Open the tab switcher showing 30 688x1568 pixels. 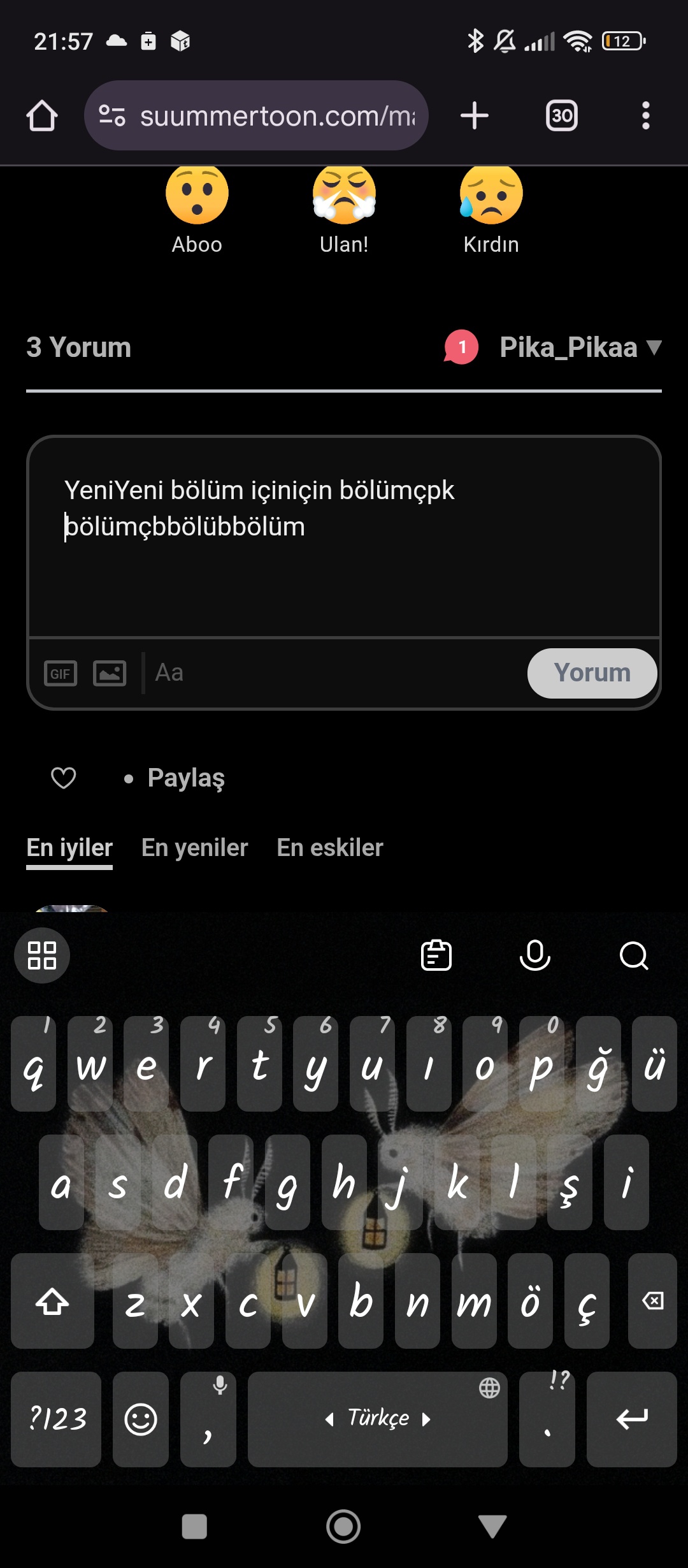[562, 116]
